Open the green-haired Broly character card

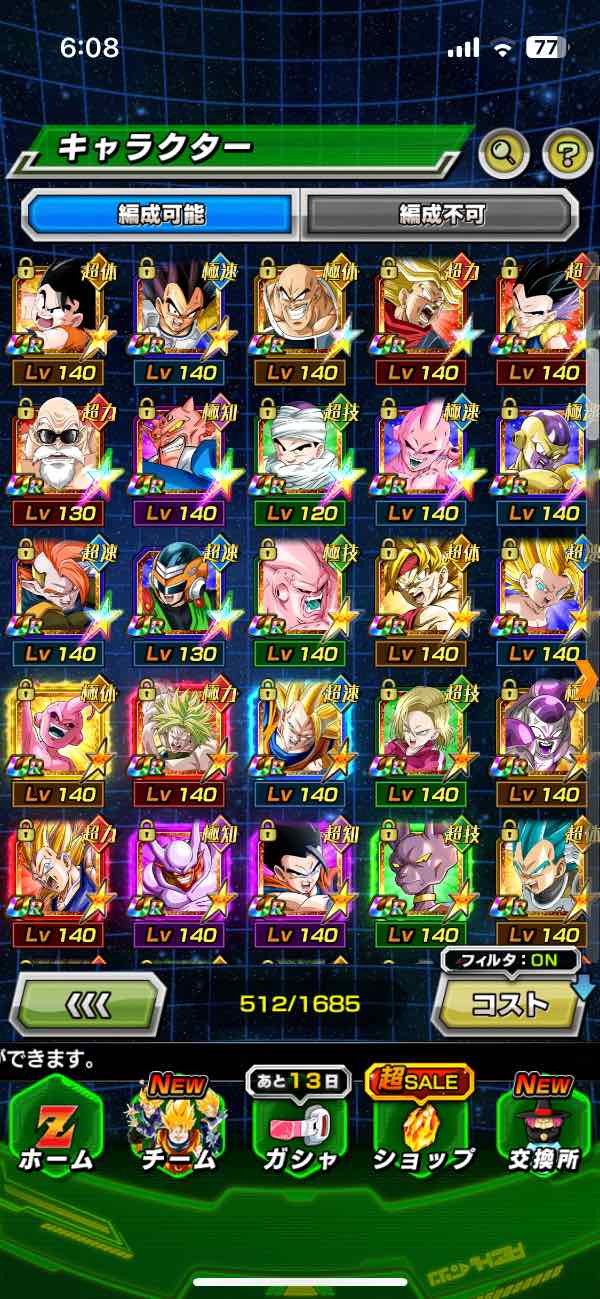tap(180, 738)
